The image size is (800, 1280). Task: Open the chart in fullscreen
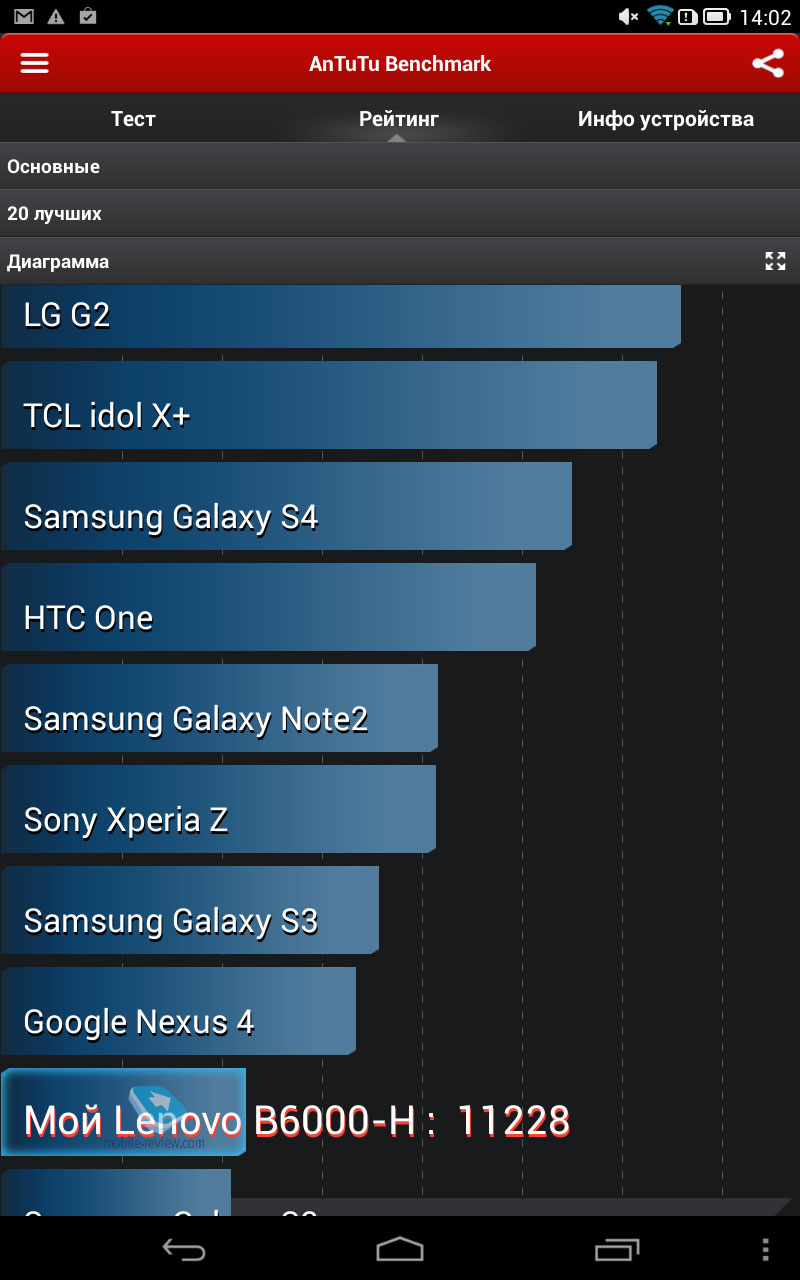point(775,261)
